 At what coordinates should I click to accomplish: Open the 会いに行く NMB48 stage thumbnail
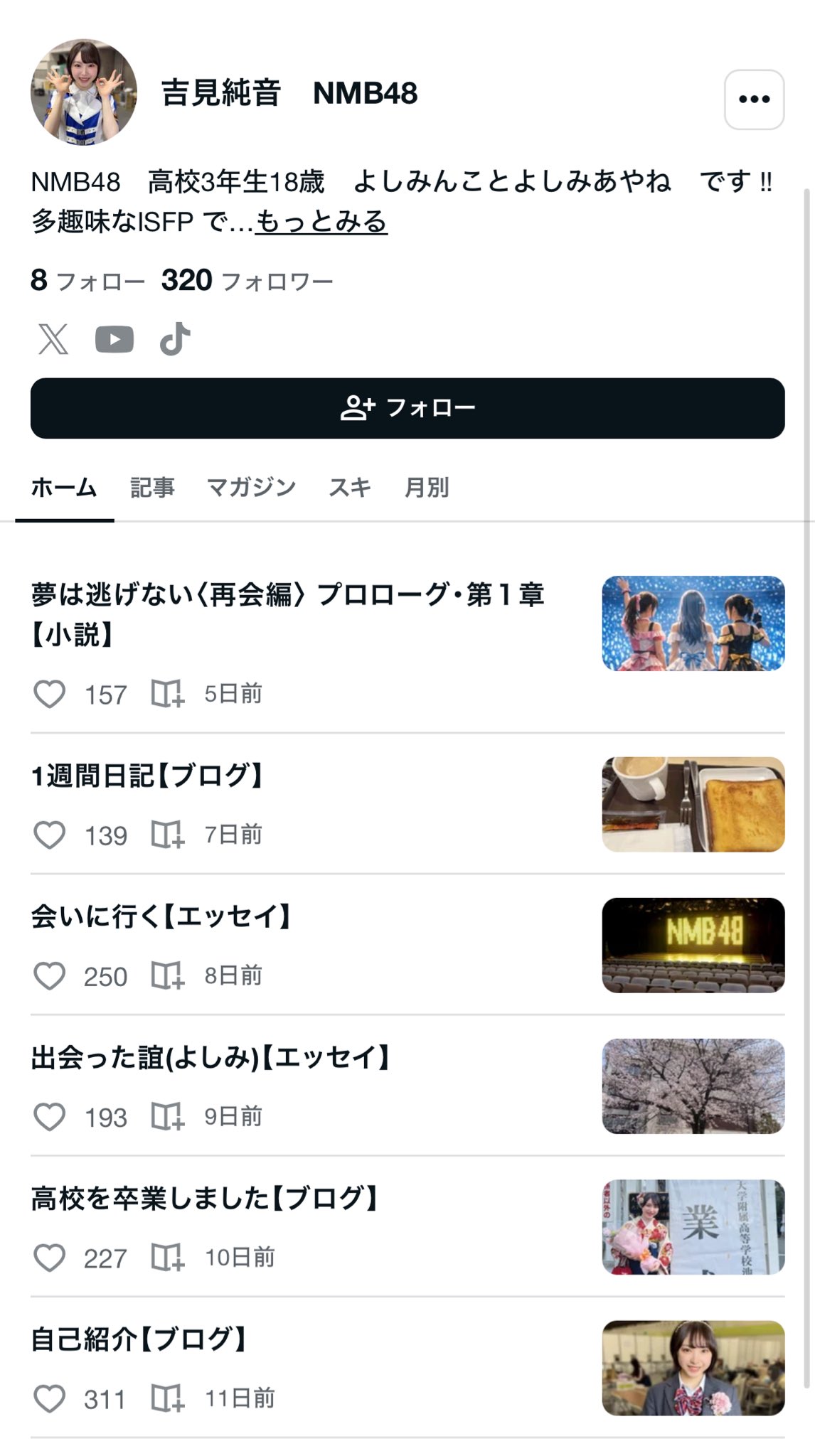coord(693,945)
